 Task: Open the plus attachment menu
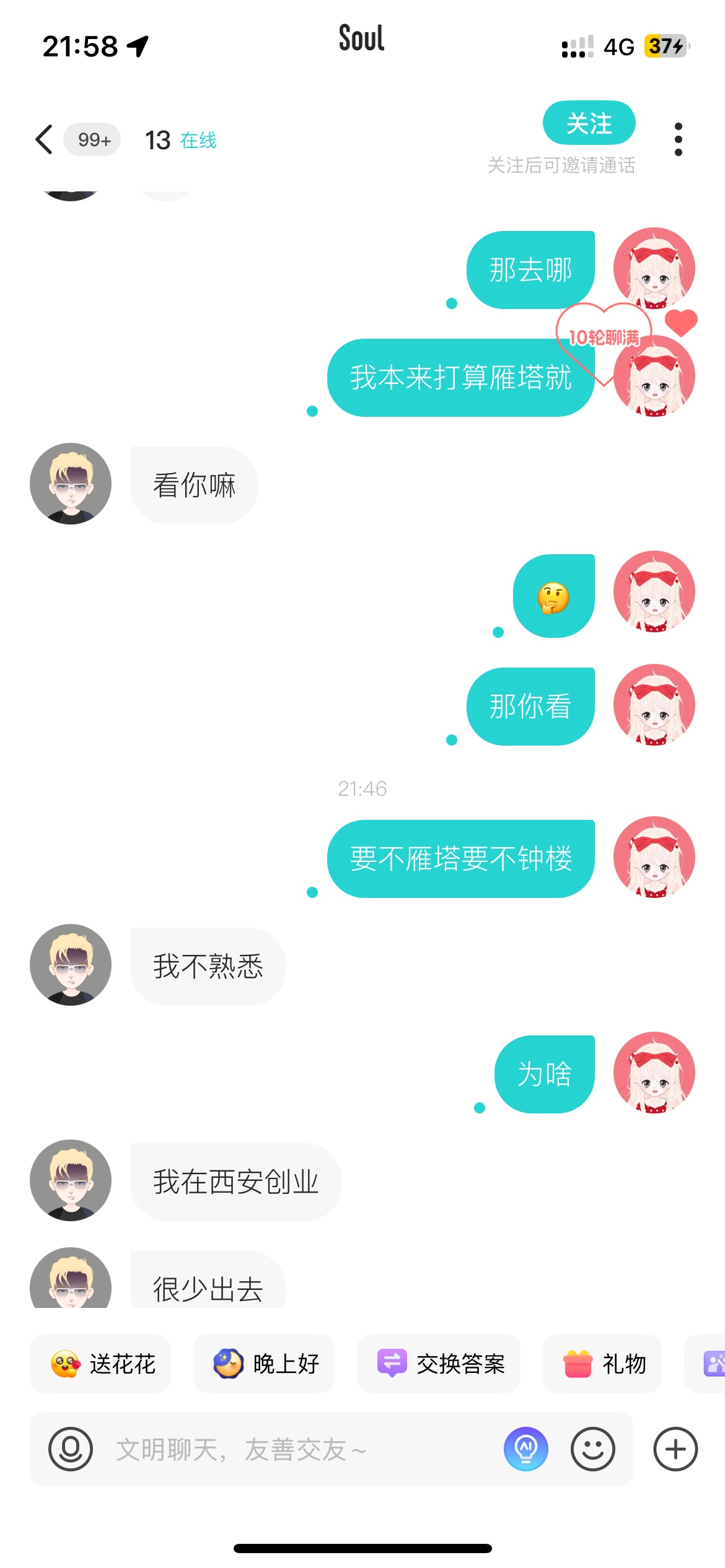(x=675, y=1449)
